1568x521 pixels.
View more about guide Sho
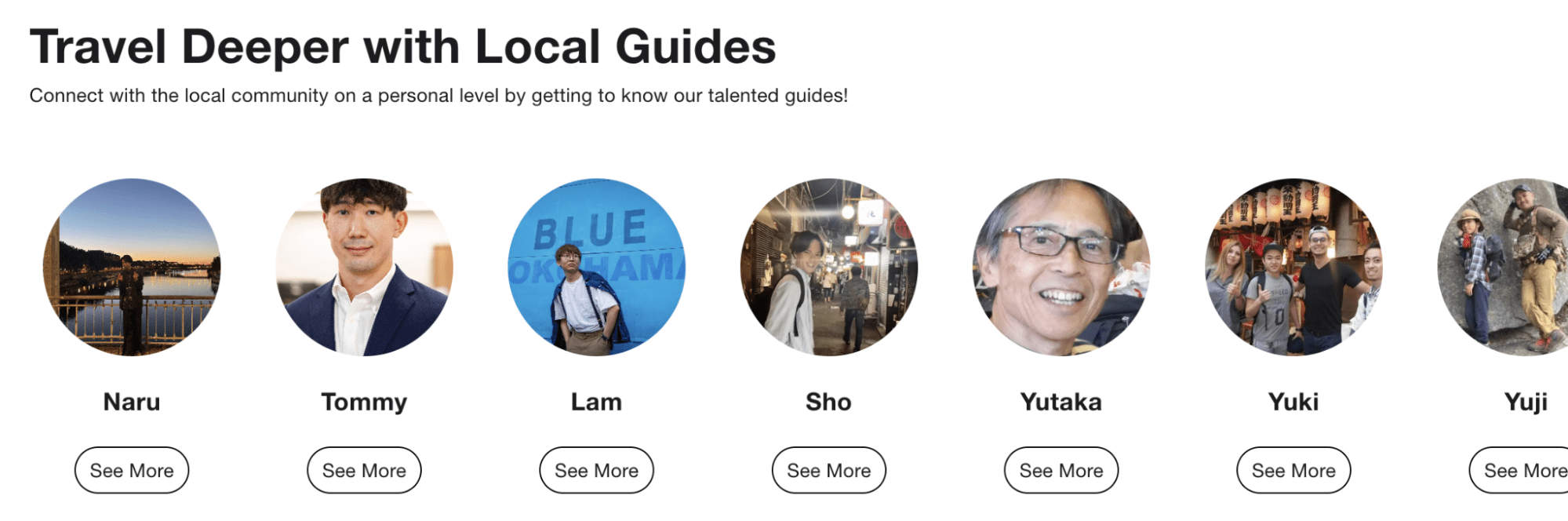click(x=829, y=470)
